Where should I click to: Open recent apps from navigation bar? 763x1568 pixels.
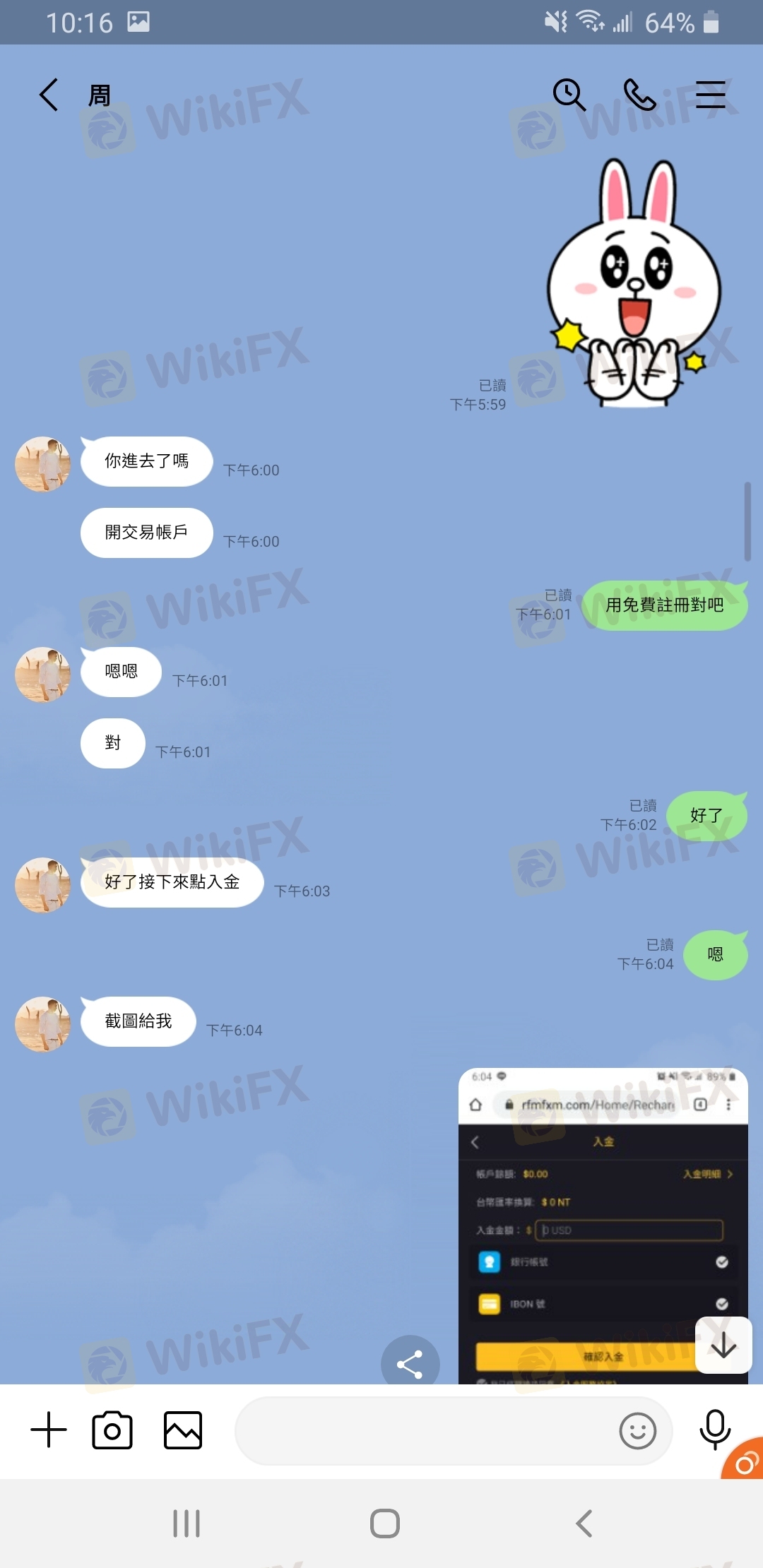(187, 1524)
